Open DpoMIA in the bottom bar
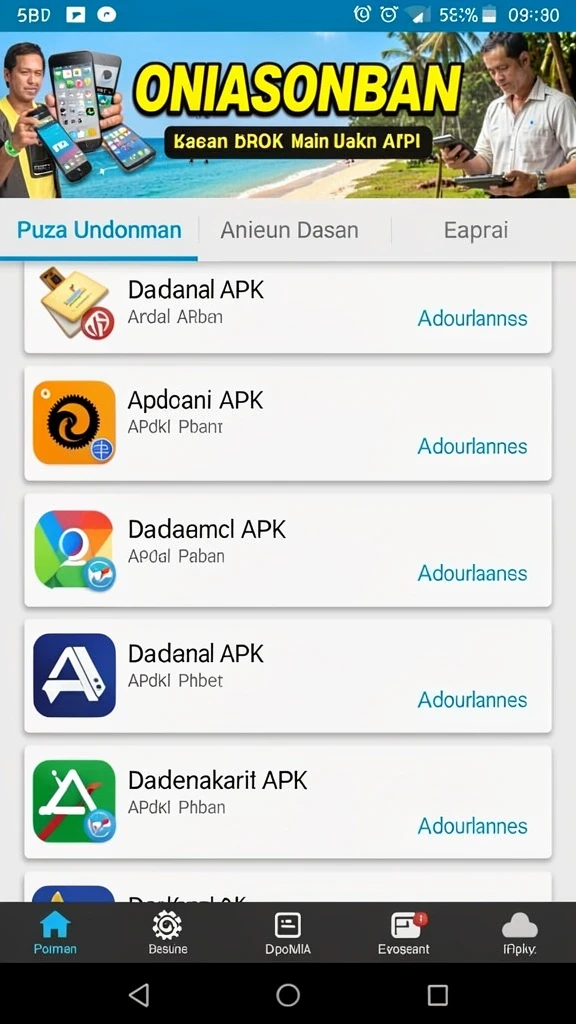This screenshot has height=1024, width=576. [x=288, y=933]
